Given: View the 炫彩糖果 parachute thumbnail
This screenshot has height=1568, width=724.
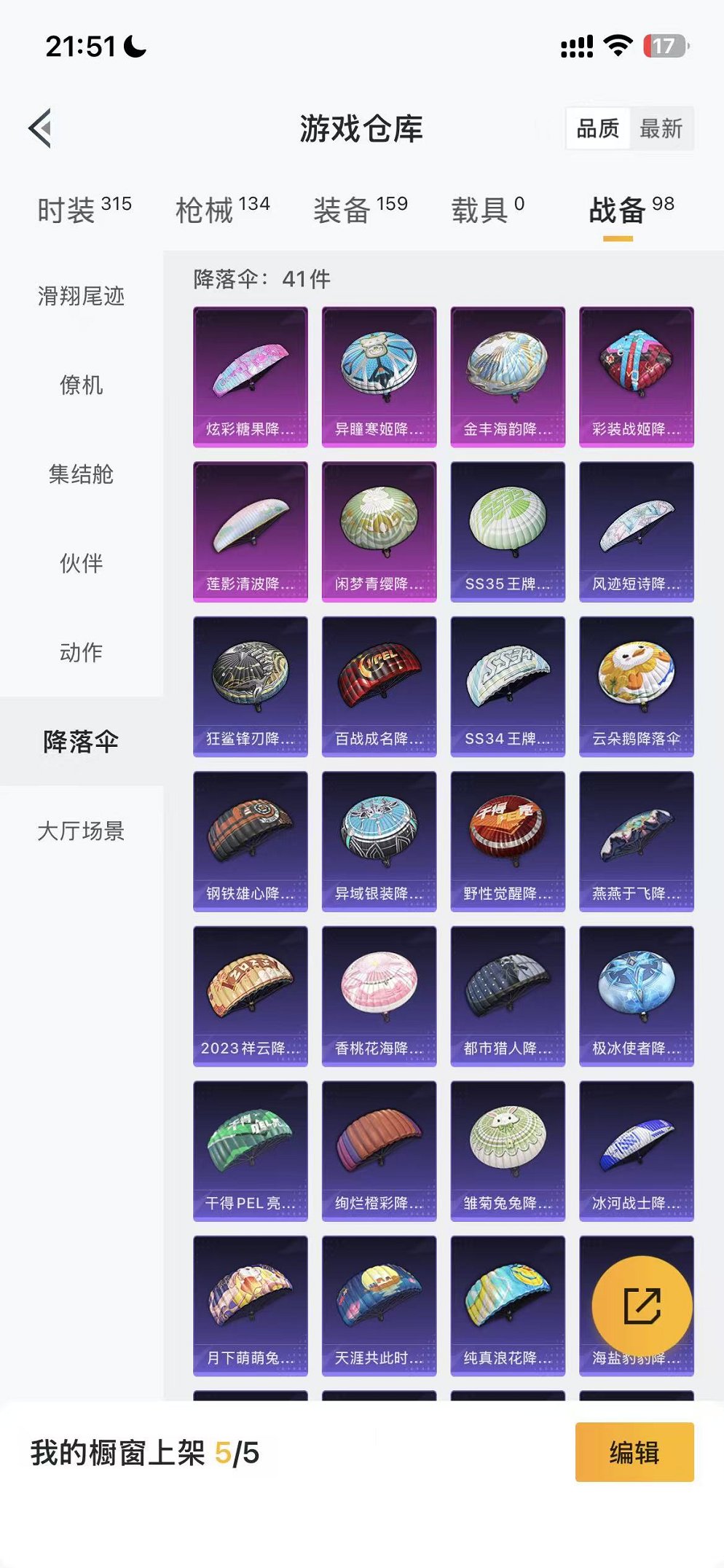Looking at the screenshot, I should click(252, 375).
